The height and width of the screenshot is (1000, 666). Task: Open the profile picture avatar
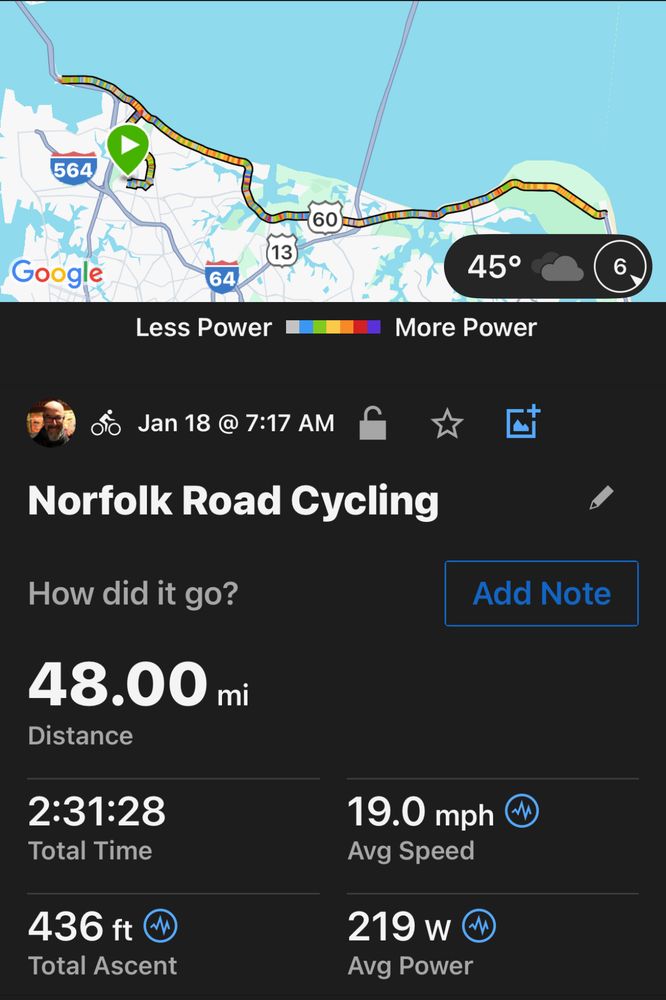50,424
